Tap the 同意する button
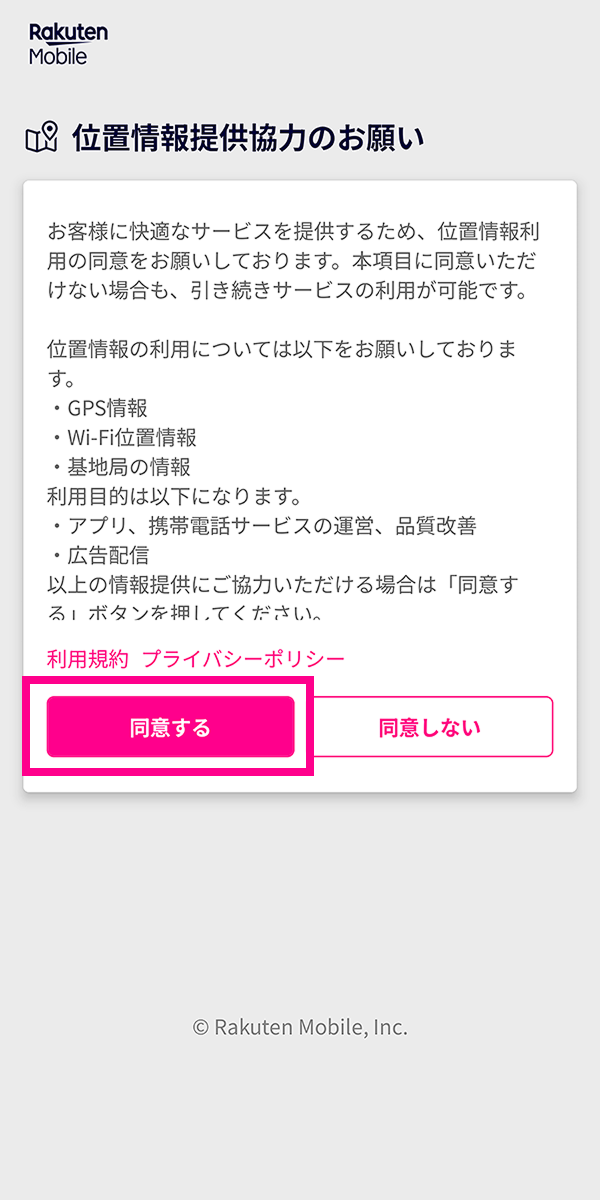Viewport: 600px width, 1200px height. click(171, 727)
